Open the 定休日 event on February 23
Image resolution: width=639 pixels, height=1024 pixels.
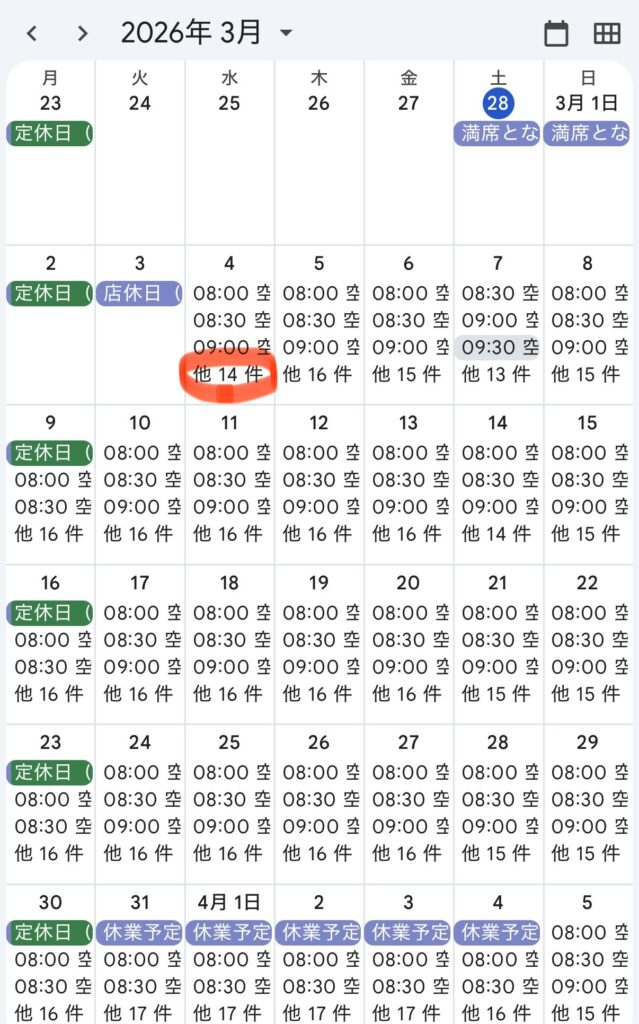click(x=50, y=133)
